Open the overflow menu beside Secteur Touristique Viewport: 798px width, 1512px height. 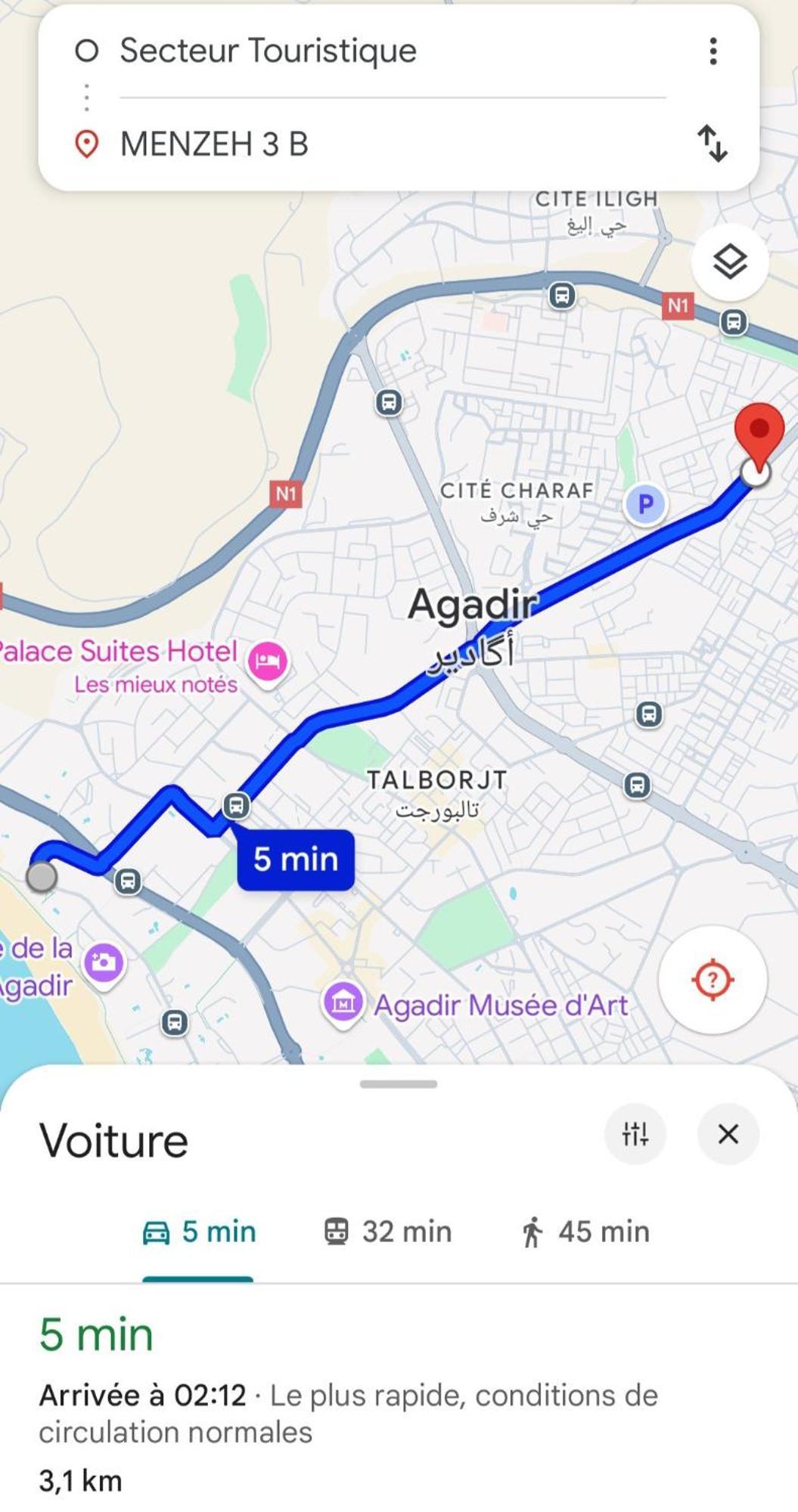(713, 51)
